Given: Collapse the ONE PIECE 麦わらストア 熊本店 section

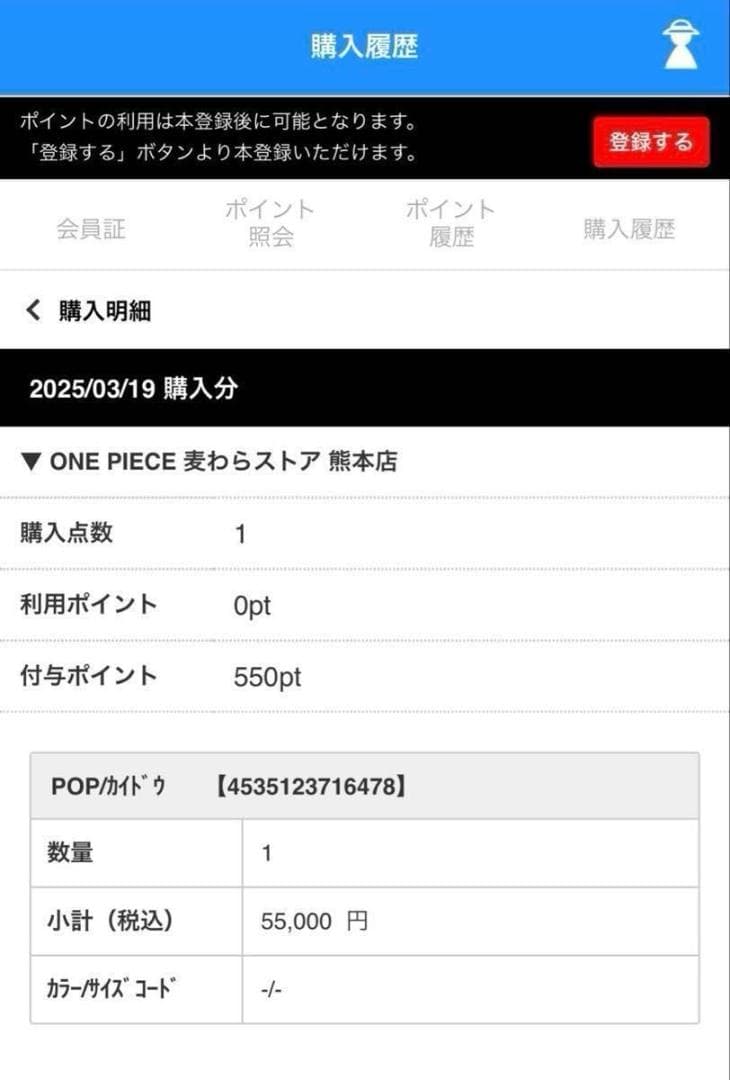Looking at the screenshot, I should click(x=210, y=461).
